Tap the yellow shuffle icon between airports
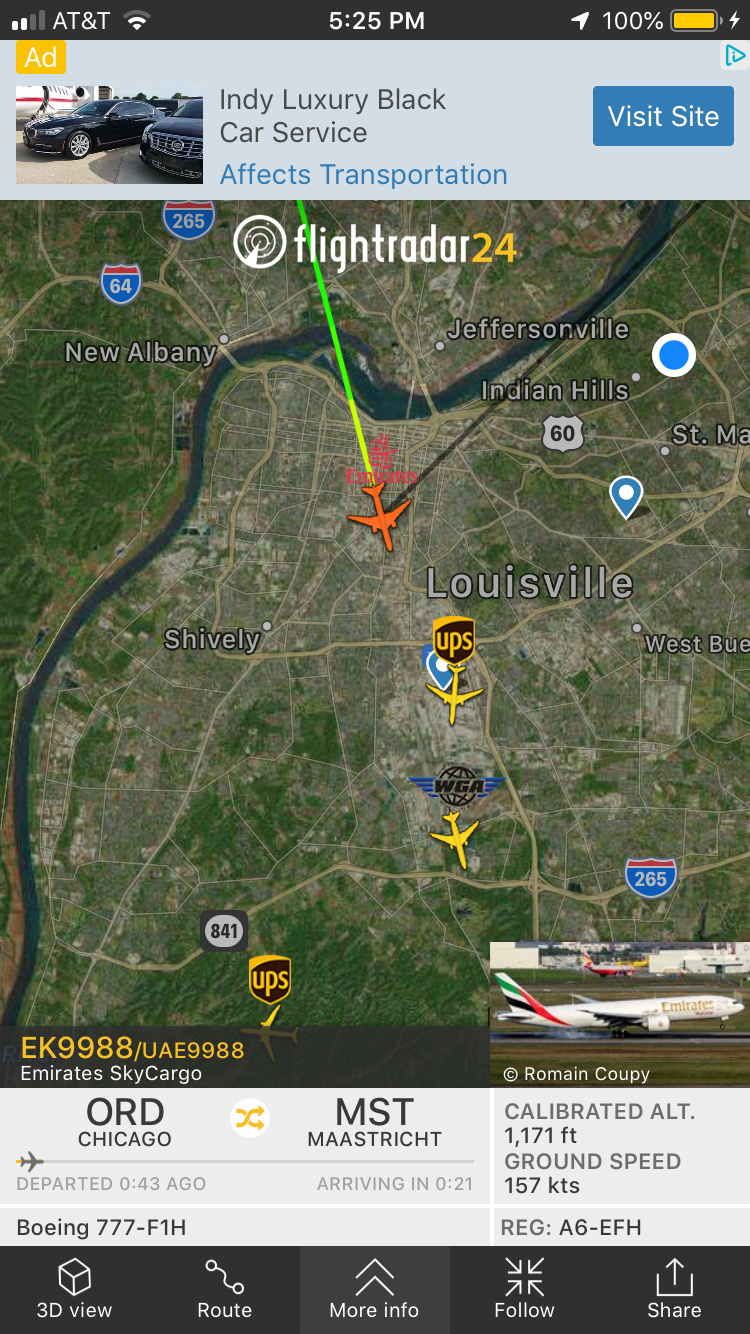Viewport: 750px width, 1334px height. point(249,1119)
